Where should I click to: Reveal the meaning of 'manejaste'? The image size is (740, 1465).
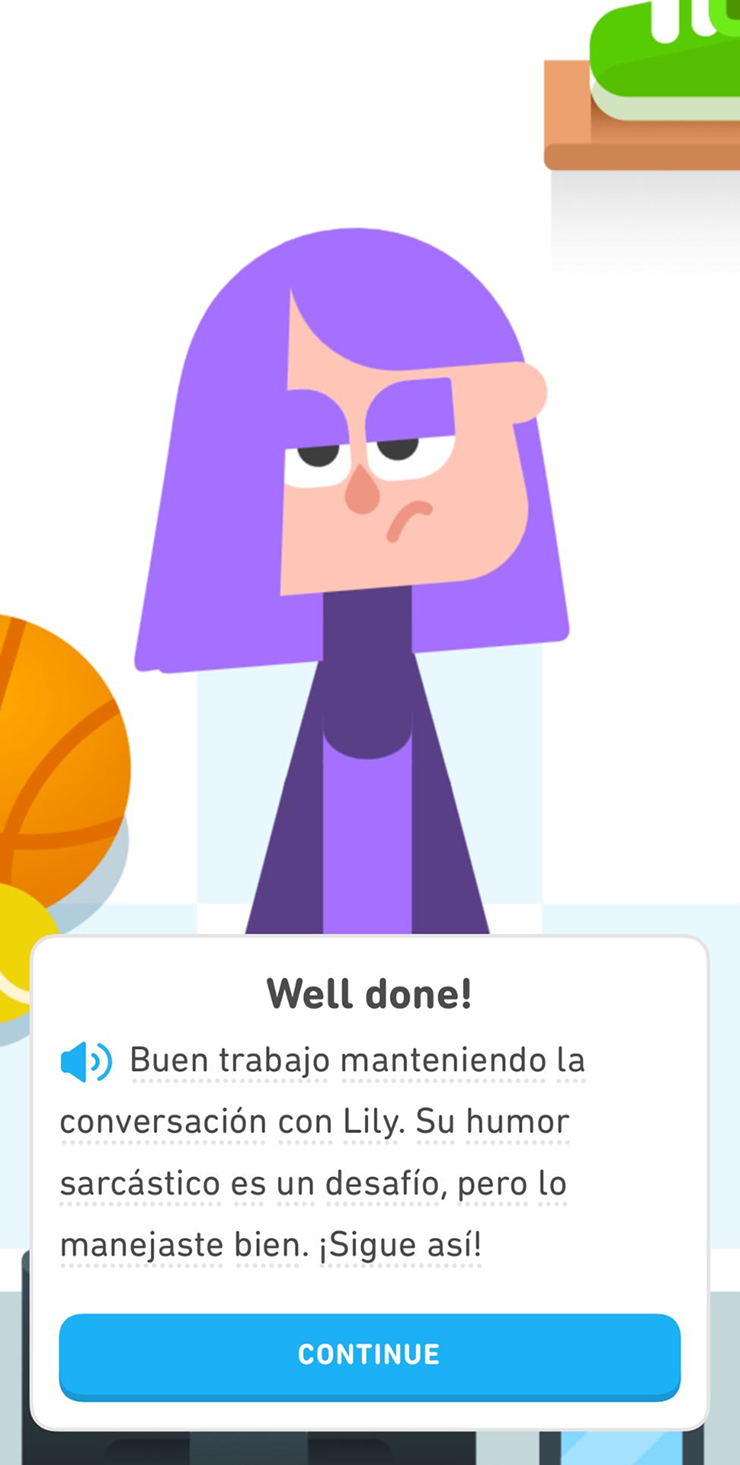coord(141,1246)
